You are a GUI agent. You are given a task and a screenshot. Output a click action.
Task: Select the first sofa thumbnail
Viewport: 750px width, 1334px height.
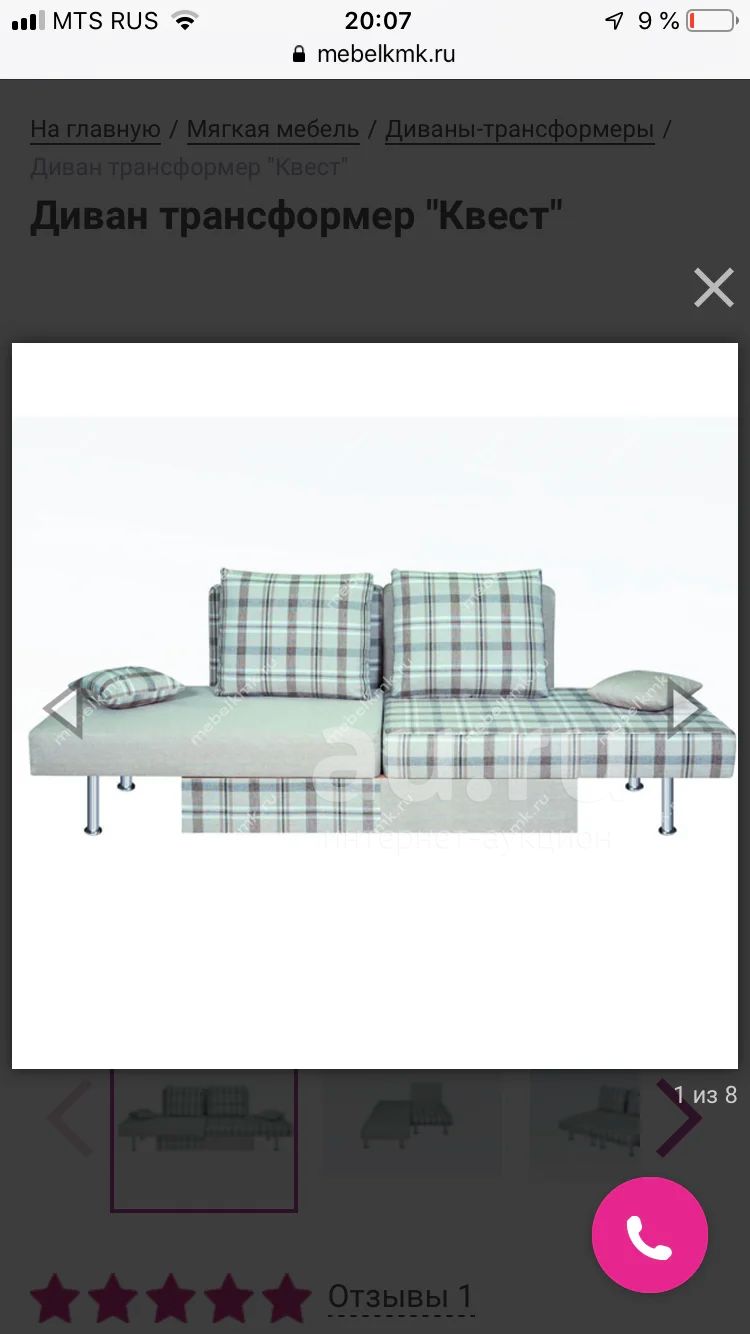coord(204,1140)
